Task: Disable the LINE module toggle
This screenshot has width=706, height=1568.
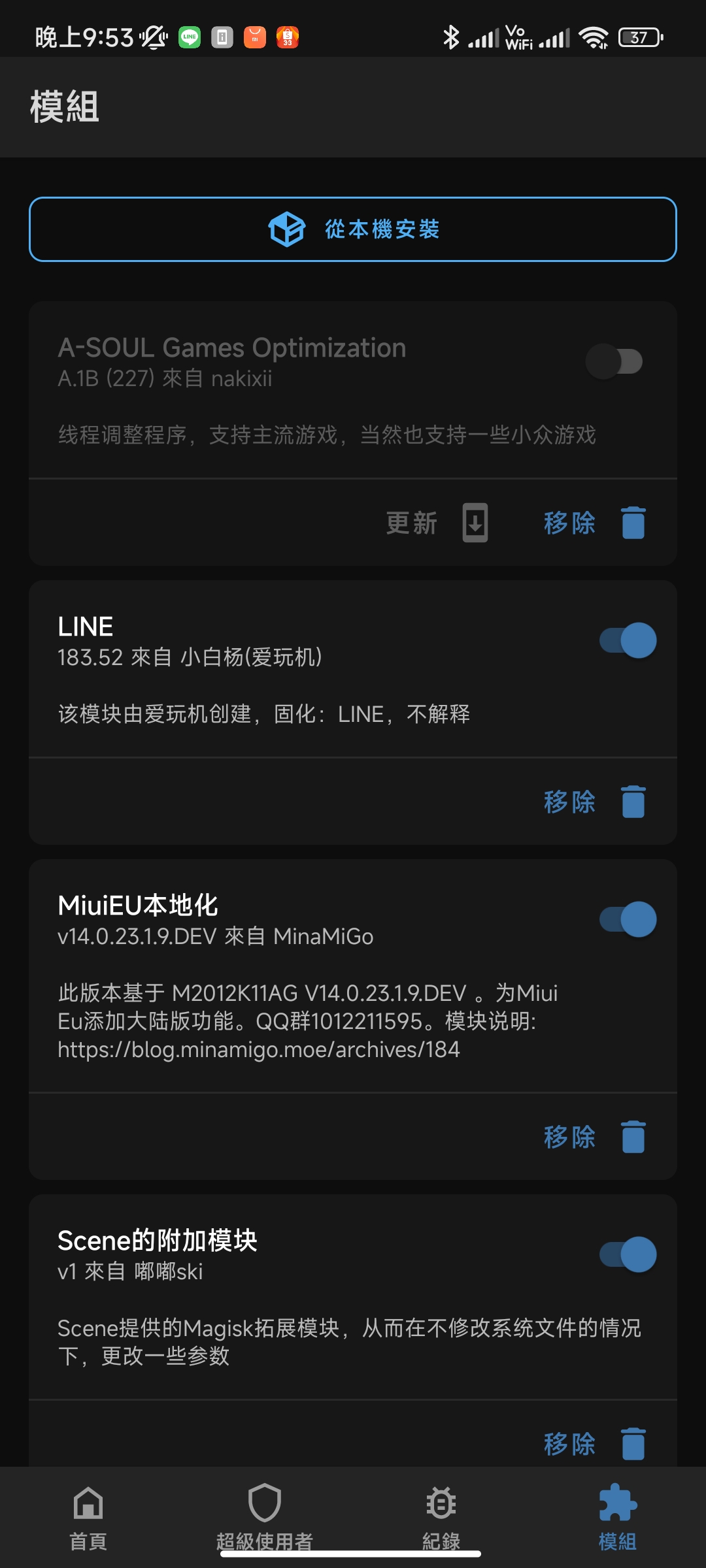Action: [626, 640]
